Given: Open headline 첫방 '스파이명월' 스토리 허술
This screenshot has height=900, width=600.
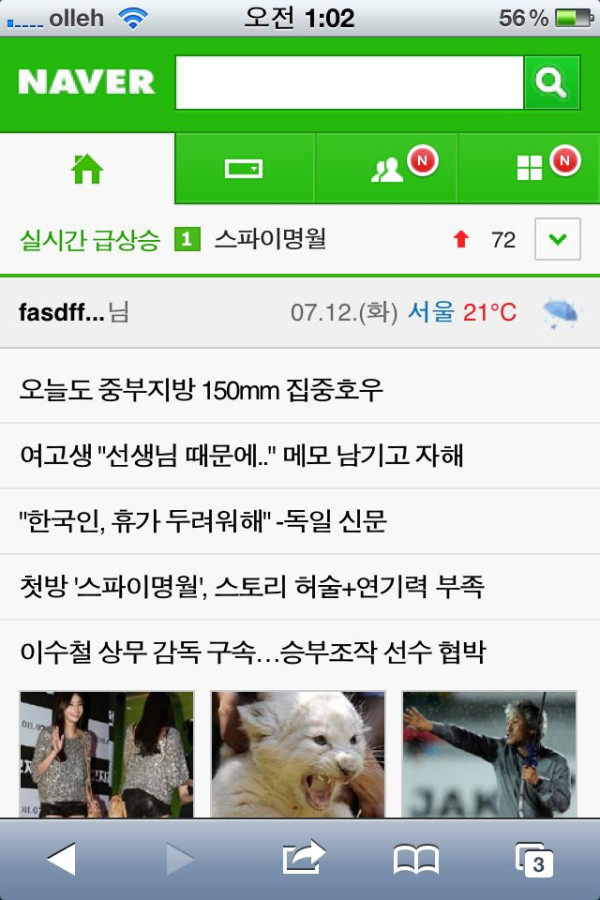Looking at the screenshot, I should point(252,587).
